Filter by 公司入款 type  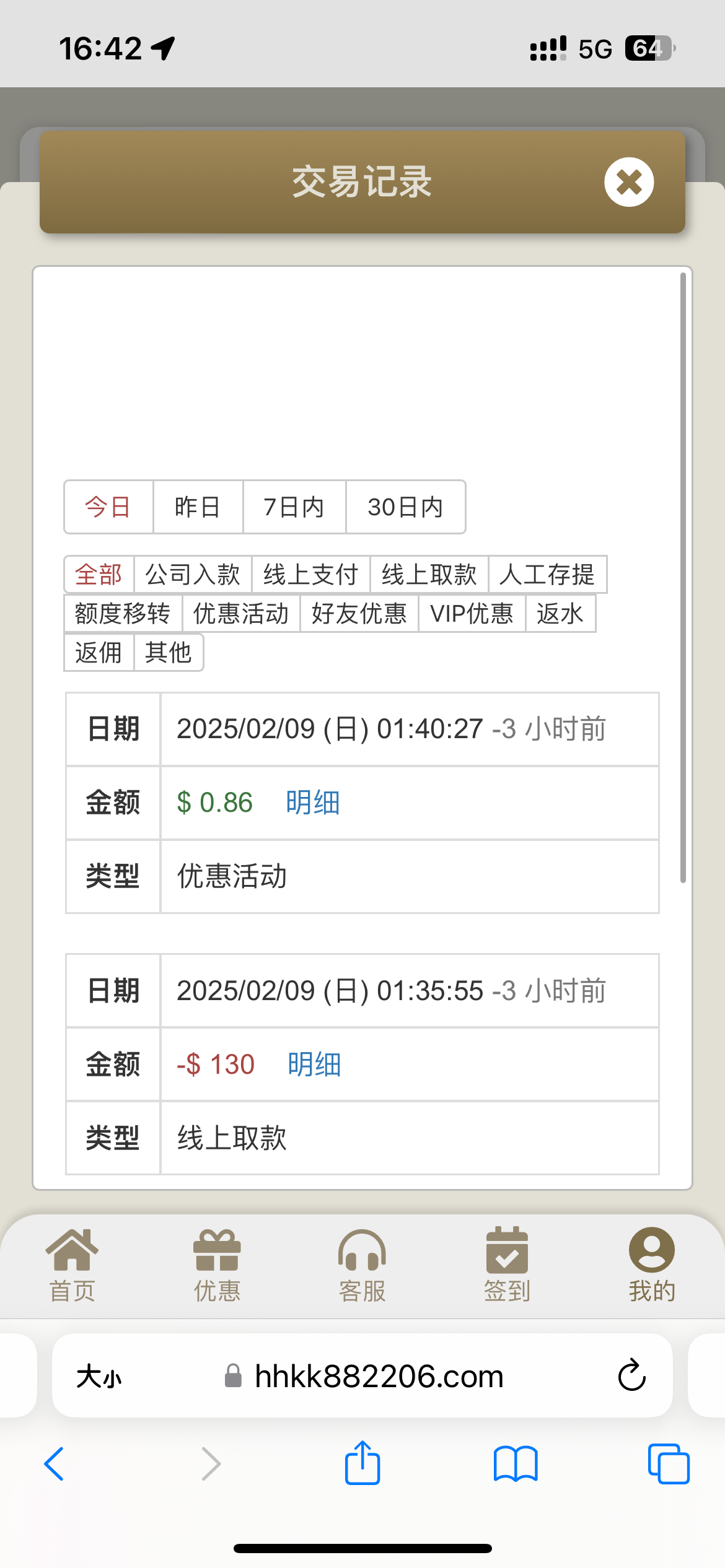pos(193,575)
